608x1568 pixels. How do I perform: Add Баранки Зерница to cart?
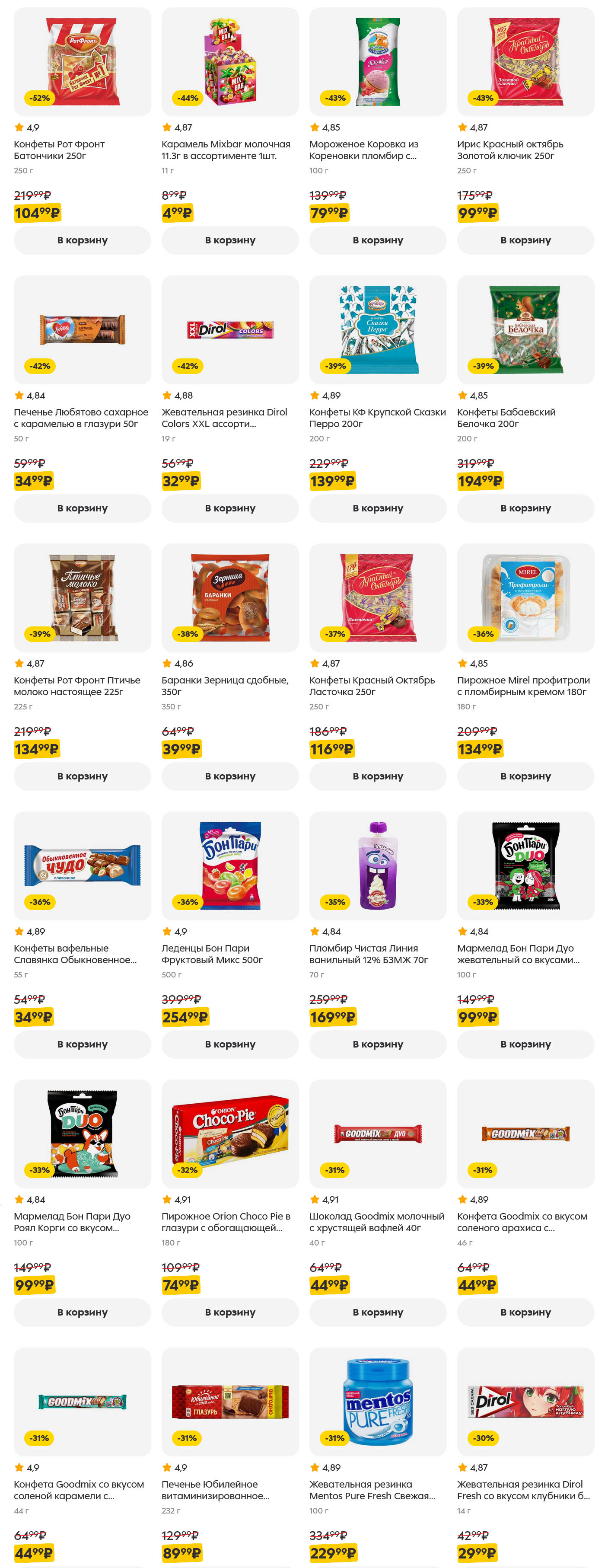[x=230, y=776]
